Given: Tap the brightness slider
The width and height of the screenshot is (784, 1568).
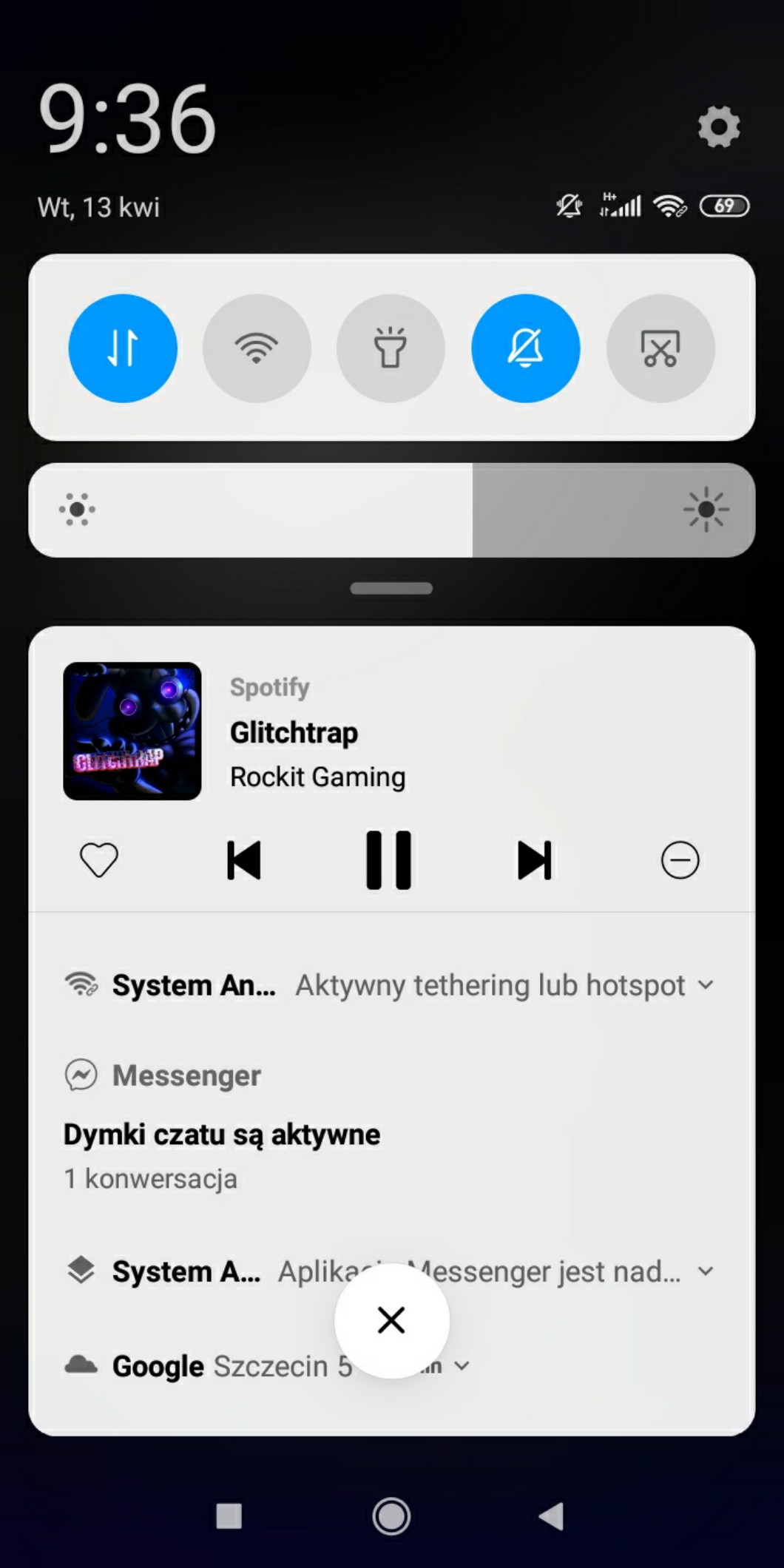Looking at the screenshot, I should pyautogui.click(x=391, y=510).
